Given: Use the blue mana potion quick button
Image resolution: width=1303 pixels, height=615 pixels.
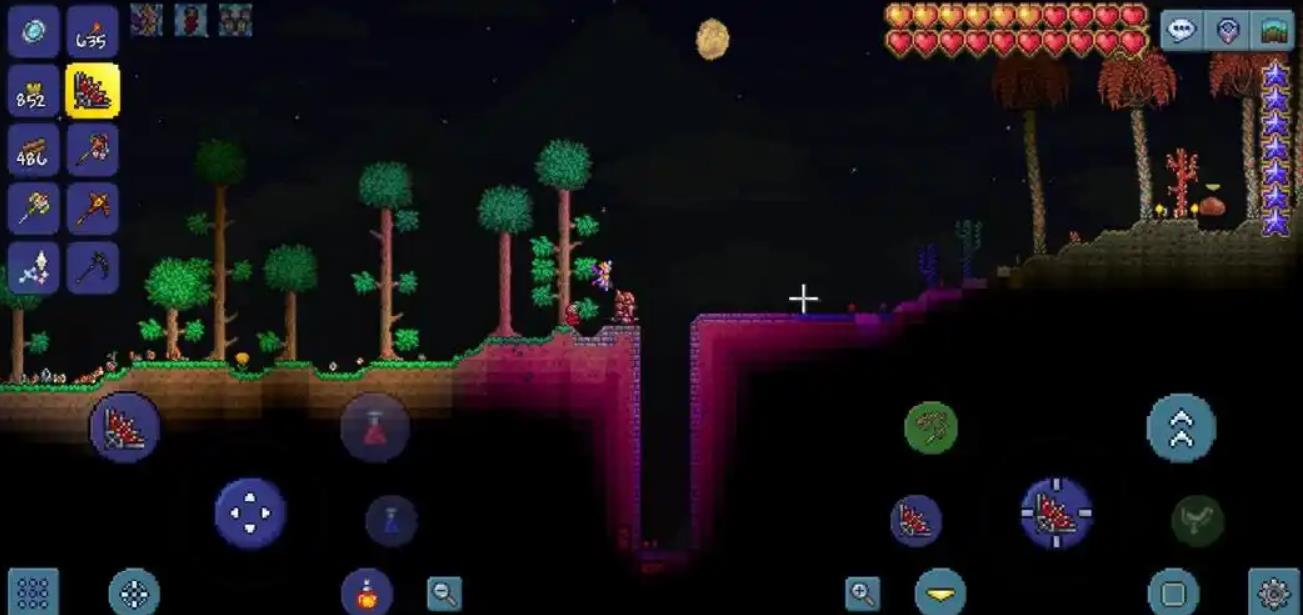Looking at the screenshot, I should [391, 520].
